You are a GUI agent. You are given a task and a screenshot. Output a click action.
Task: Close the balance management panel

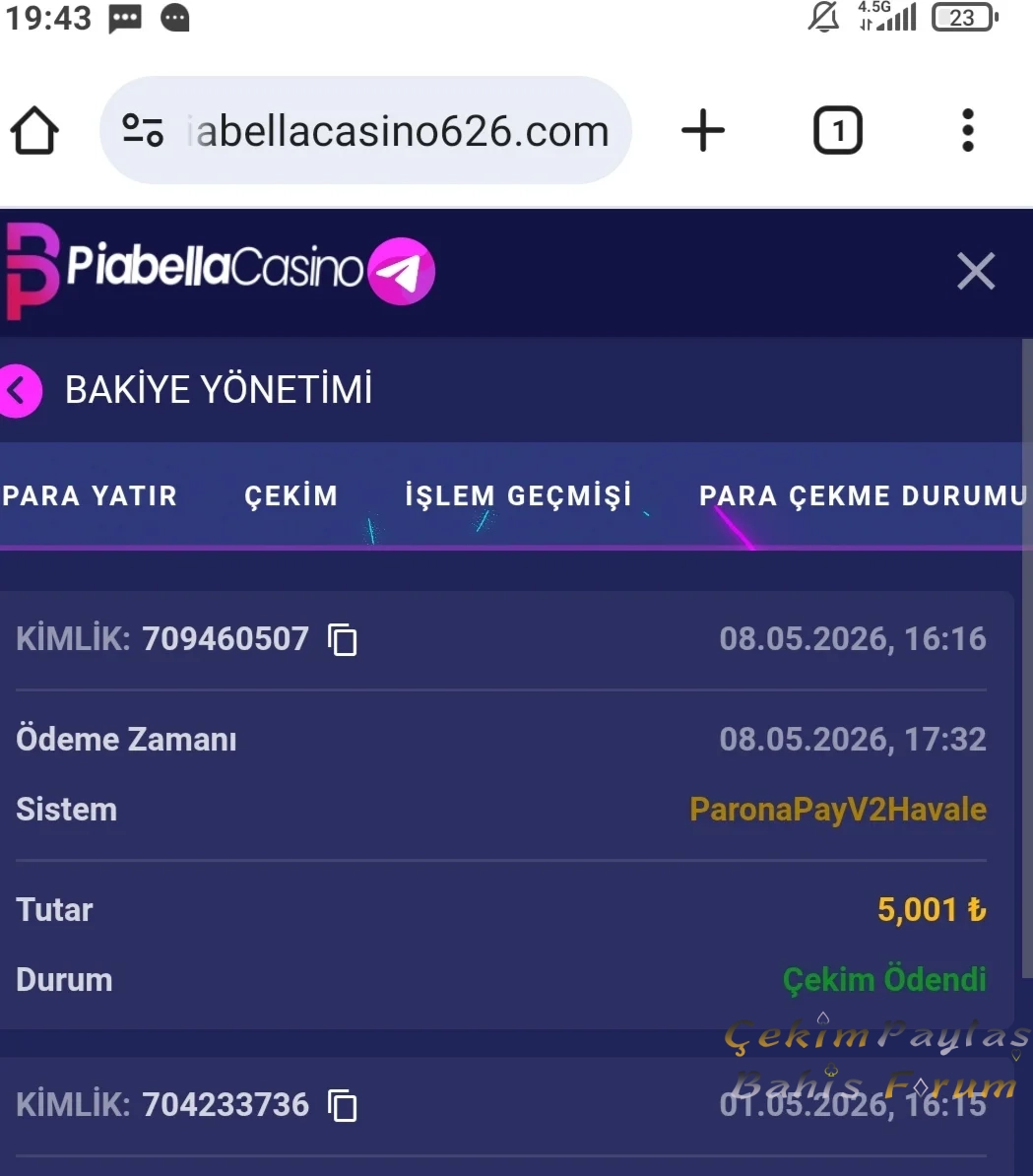click(x=976, y=272)
